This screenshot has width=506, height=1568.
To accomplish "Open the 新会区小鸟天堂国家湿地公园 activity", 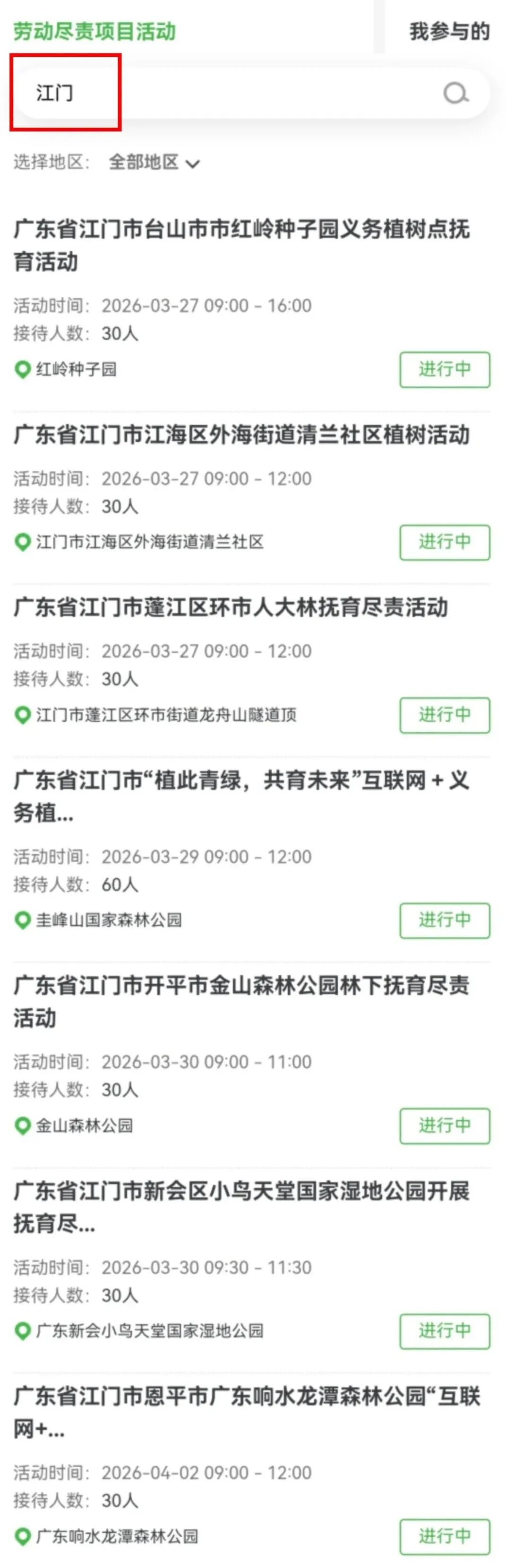I will (x=241, y=1206).
